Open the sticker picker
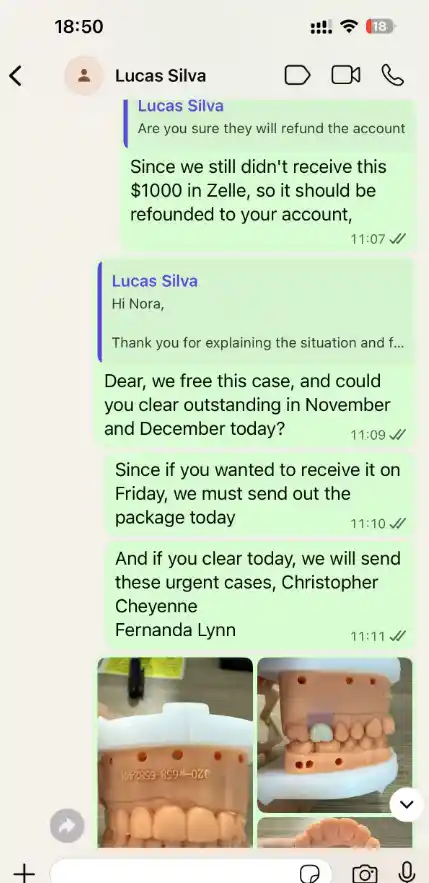This screenshot has height=883, width=429. pyautogui.click(x=310, y=873)
